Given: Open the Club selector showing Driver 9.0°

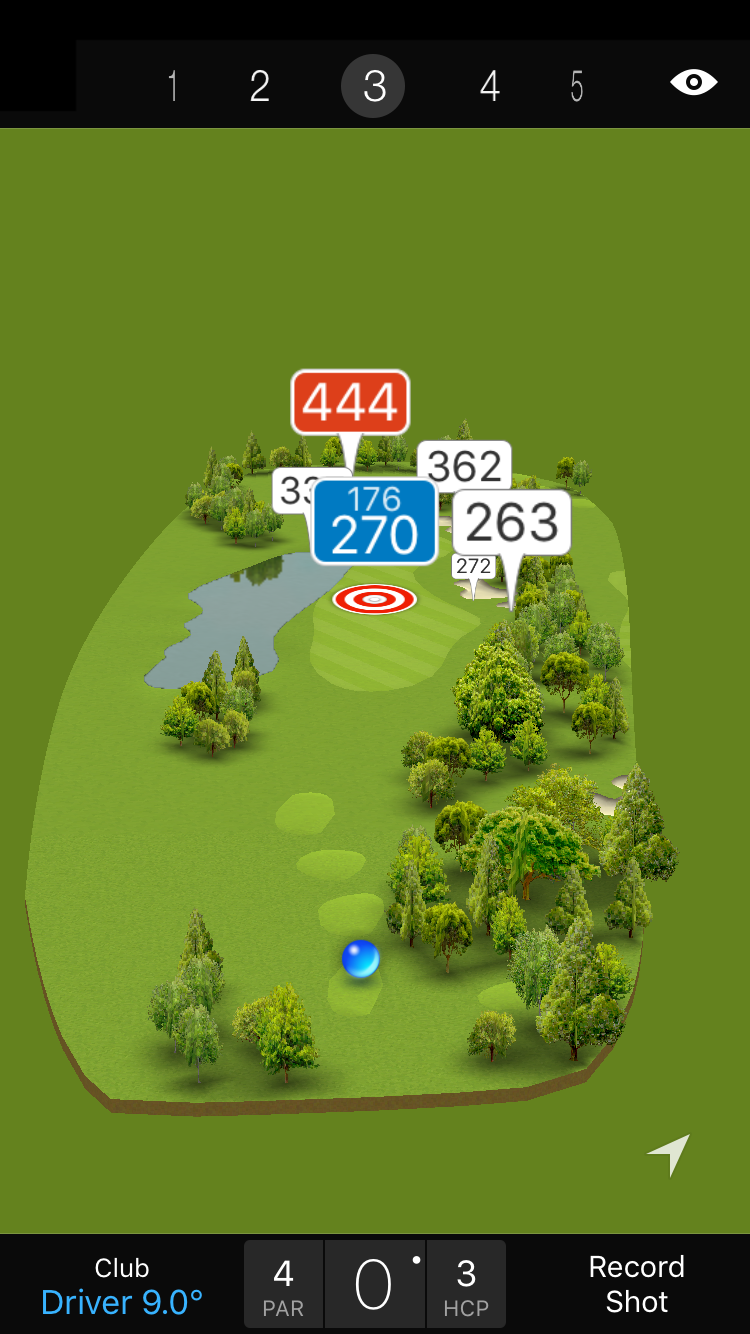Looking at the screenshot, I should point(122,1285).
